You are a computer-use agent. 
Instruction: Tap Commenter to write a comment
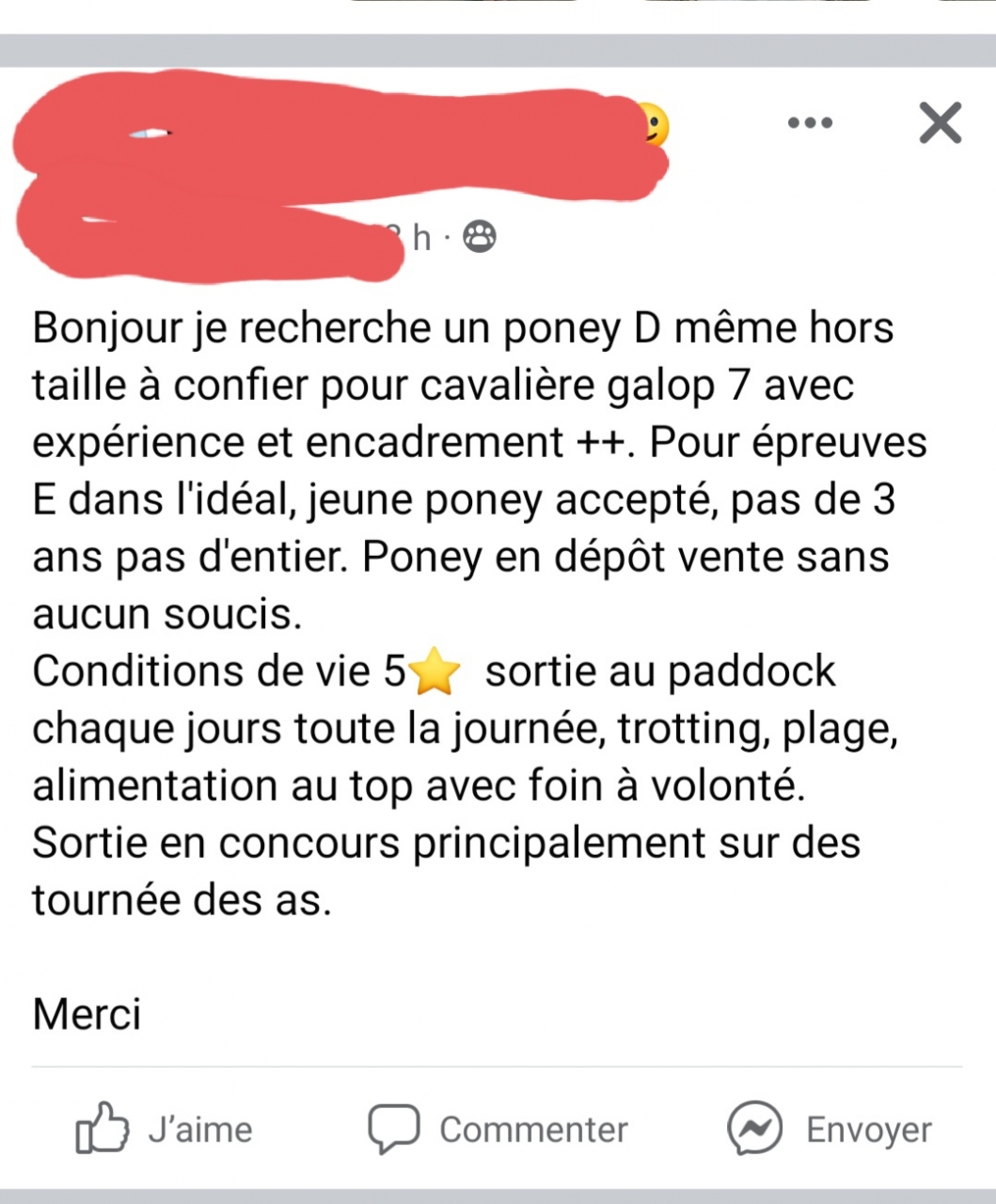[498, 1128]
